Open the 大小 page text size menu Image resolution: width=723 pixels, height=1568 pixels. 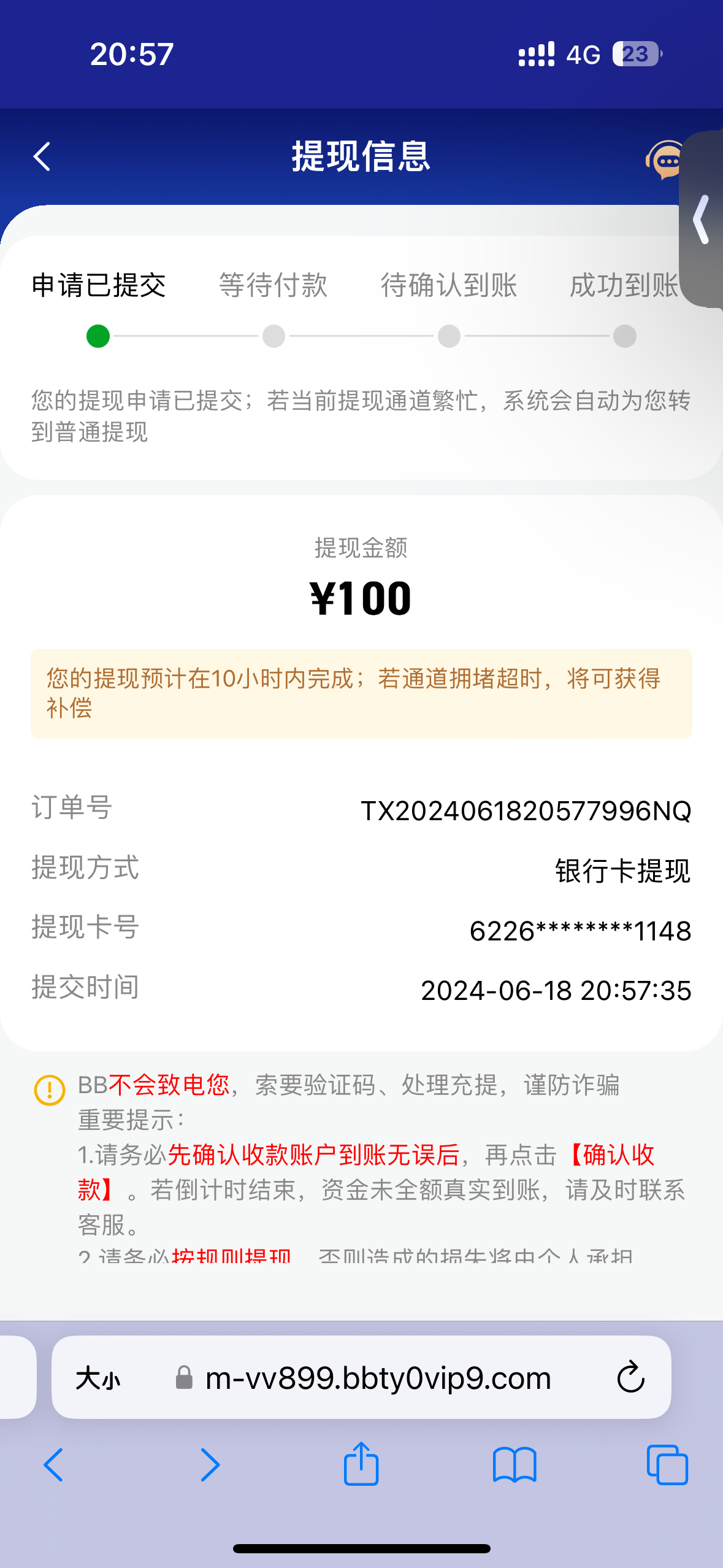[x=98, y=1378]
